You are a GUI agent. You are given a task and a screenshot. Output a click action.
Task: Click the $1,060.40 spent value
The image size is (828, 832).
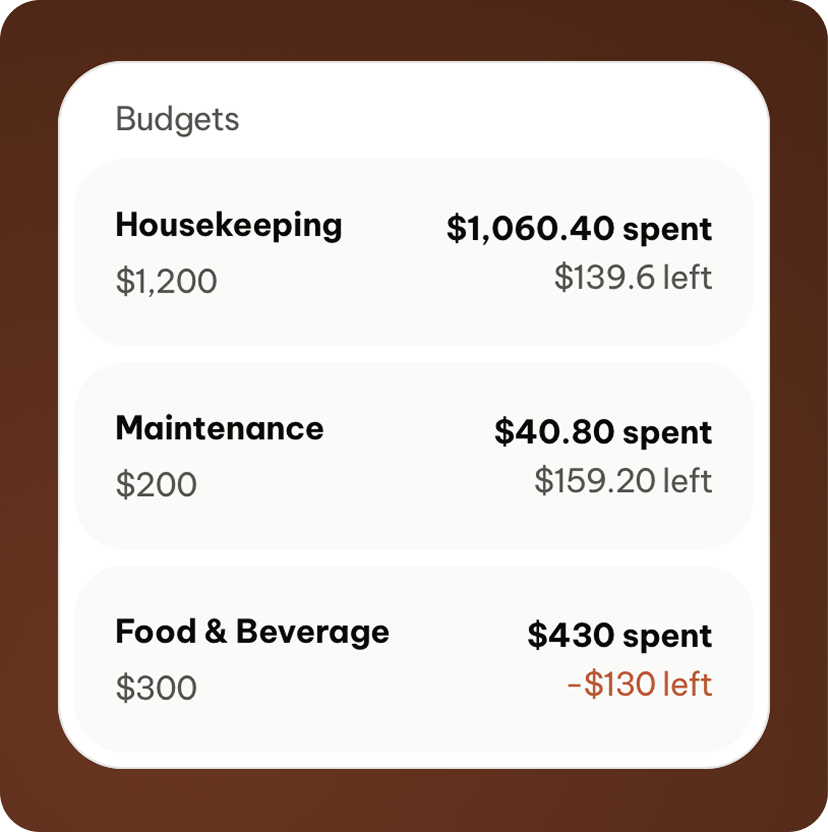pyautogui.click(x=580, y=228)
